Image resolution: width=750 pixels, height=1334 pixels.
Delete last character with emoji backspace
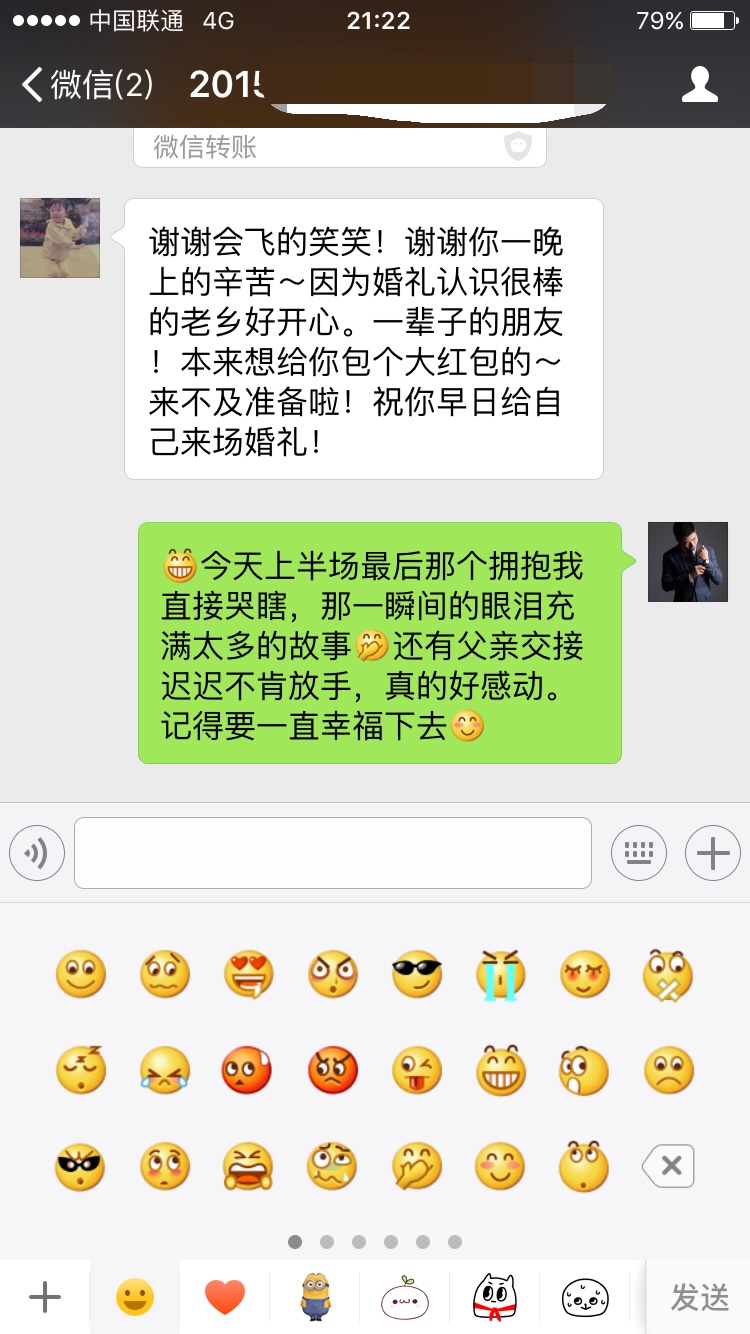click(669, 1165)
